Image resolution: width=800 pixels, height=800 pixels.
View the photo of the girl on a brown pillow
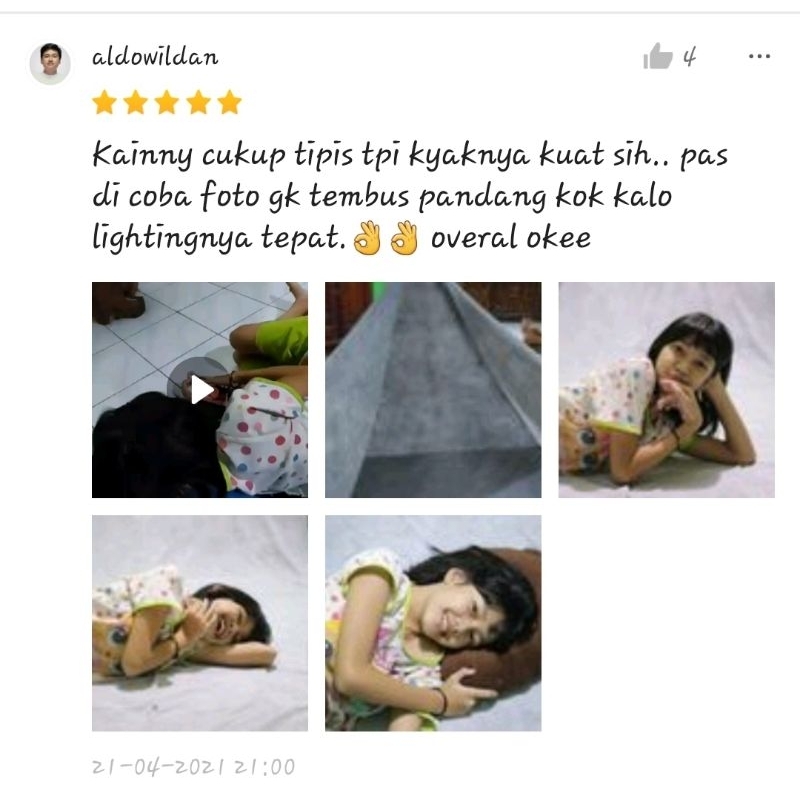(x=433, y=622)
